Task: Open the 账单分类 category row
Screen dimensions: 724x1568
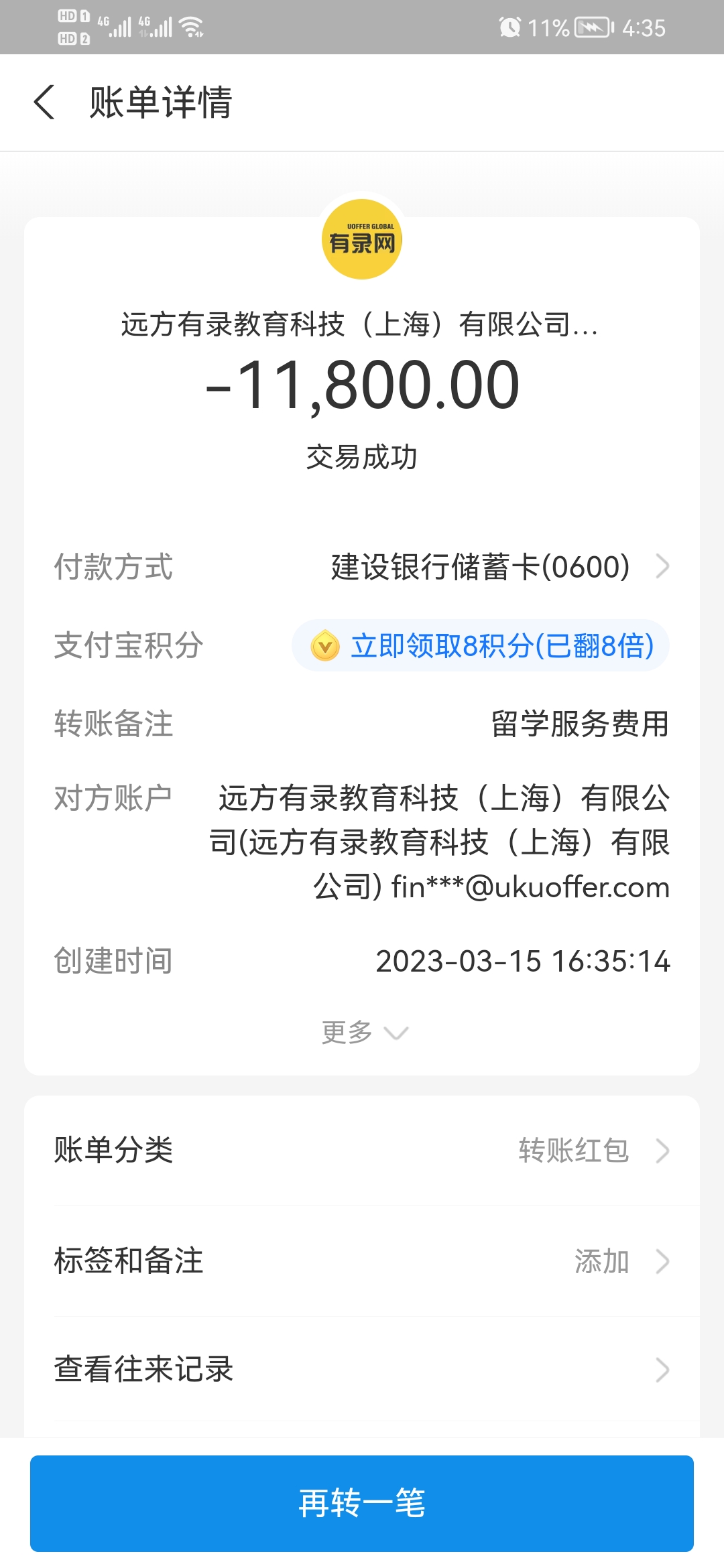Action: tap(362, 1151)
